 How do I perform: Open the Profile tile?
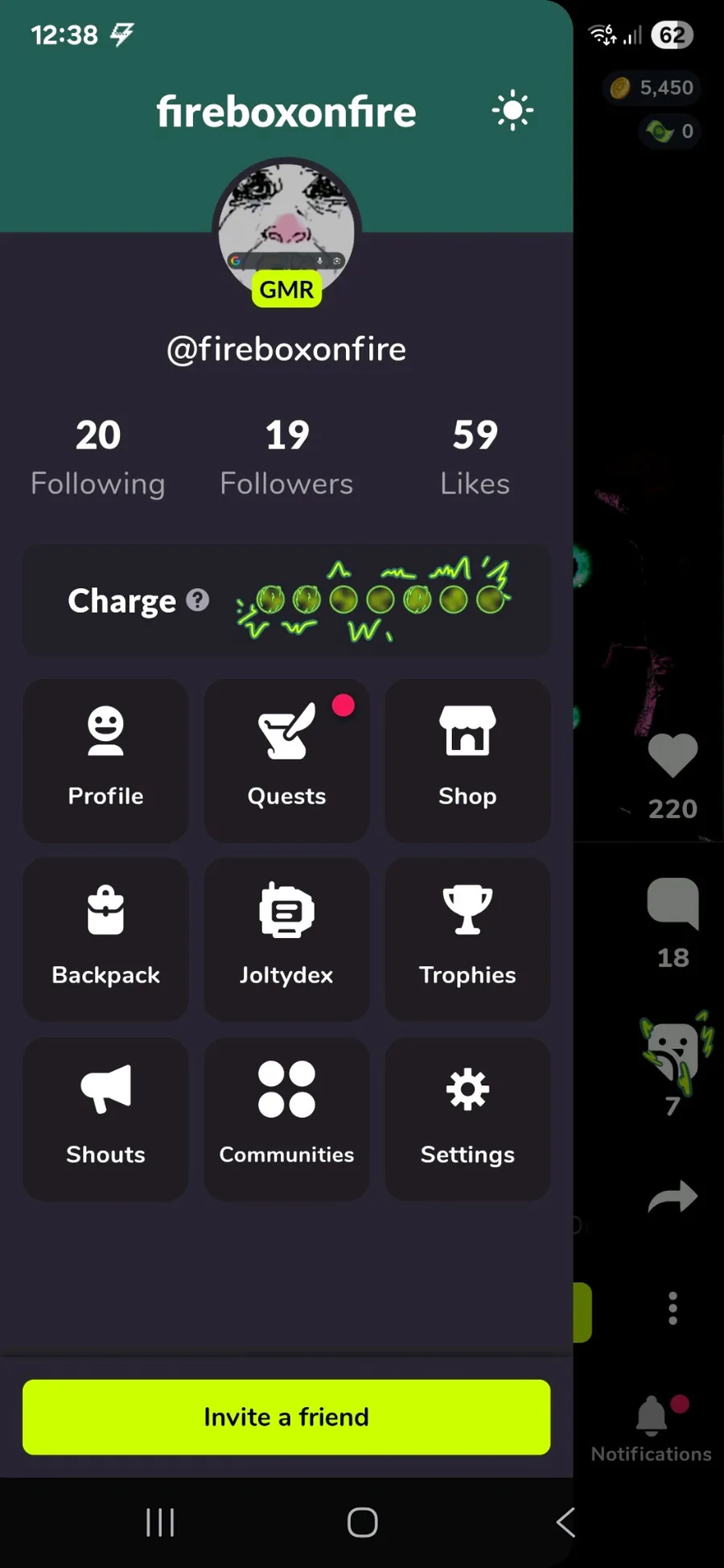click(x=105, y=760)
